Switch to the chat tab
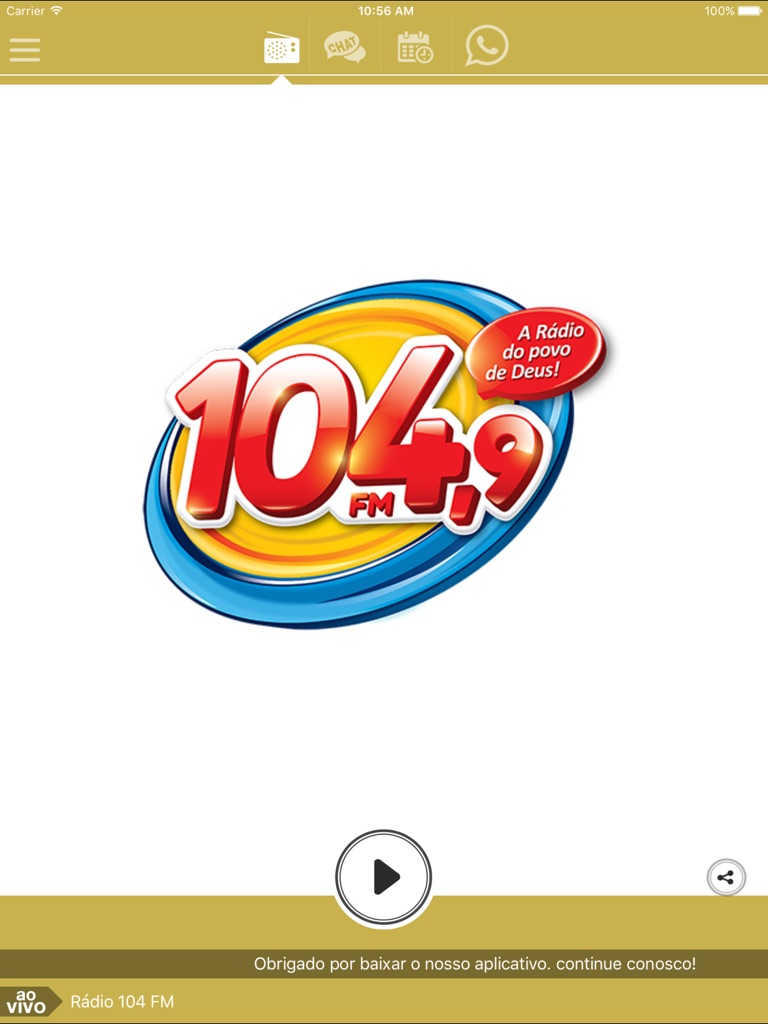 345,47
